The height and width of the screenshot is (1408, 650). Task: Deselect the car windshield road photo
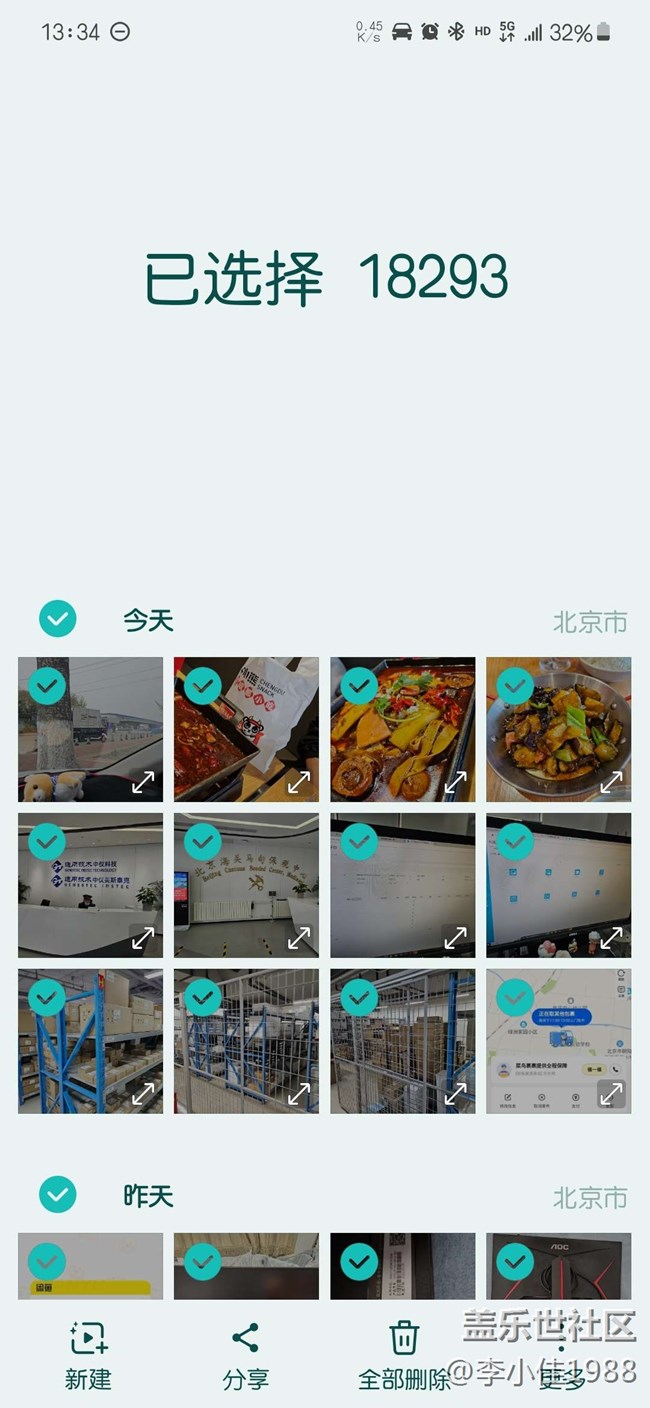click(47, 686)
